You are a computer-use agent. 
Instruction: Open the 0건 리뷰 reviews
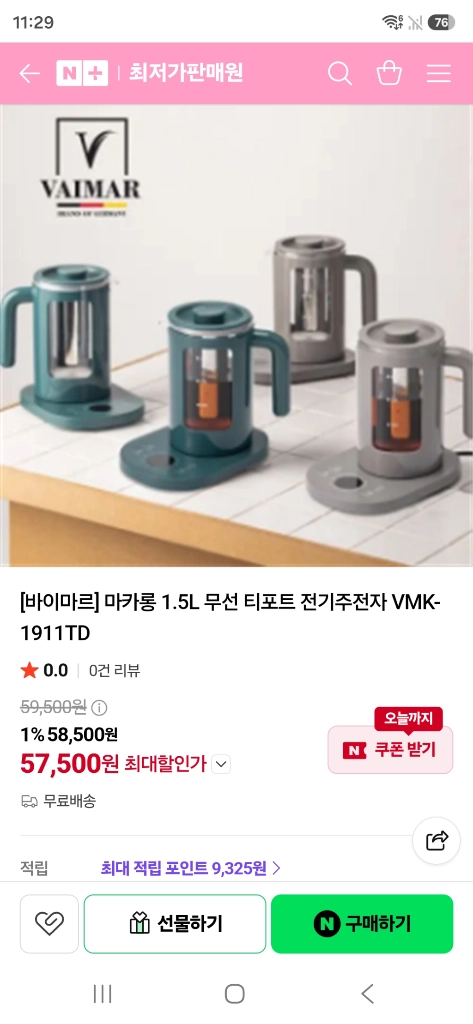coord(114,670)
